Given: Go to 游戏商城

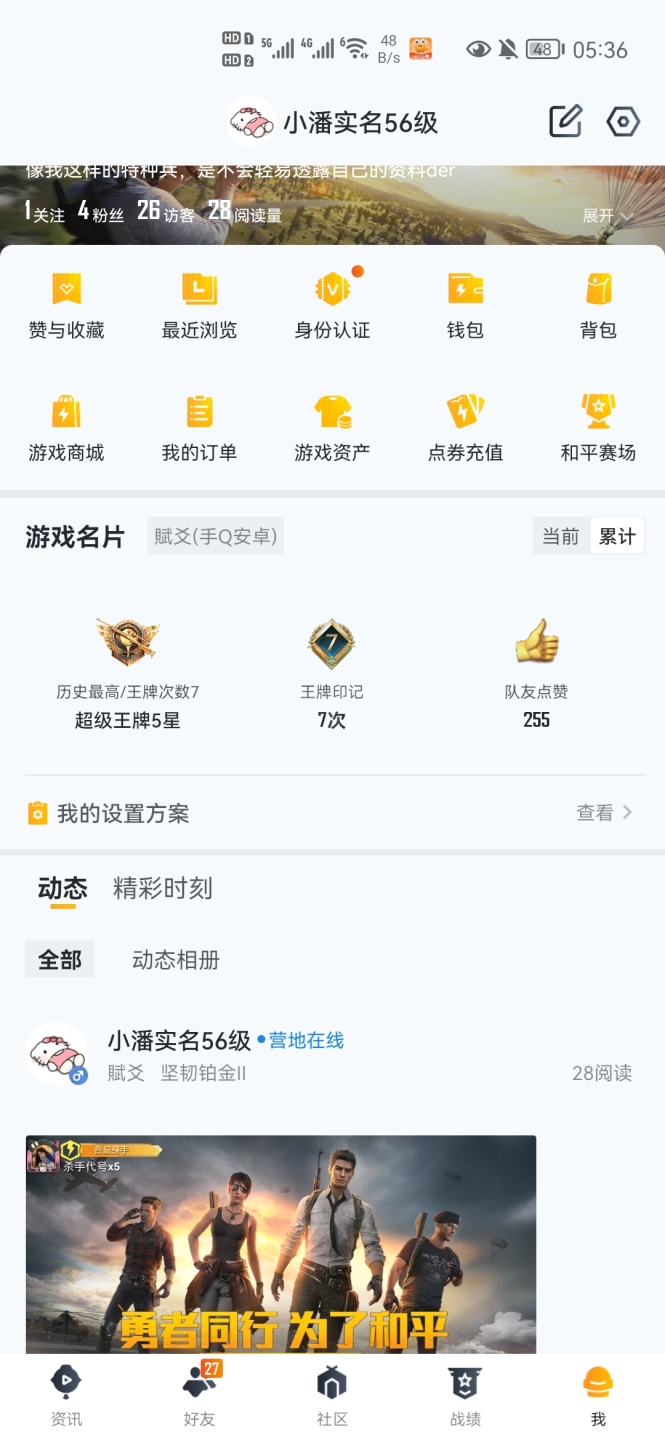Looking at the screenshot, I should click(x=66, y=429).
